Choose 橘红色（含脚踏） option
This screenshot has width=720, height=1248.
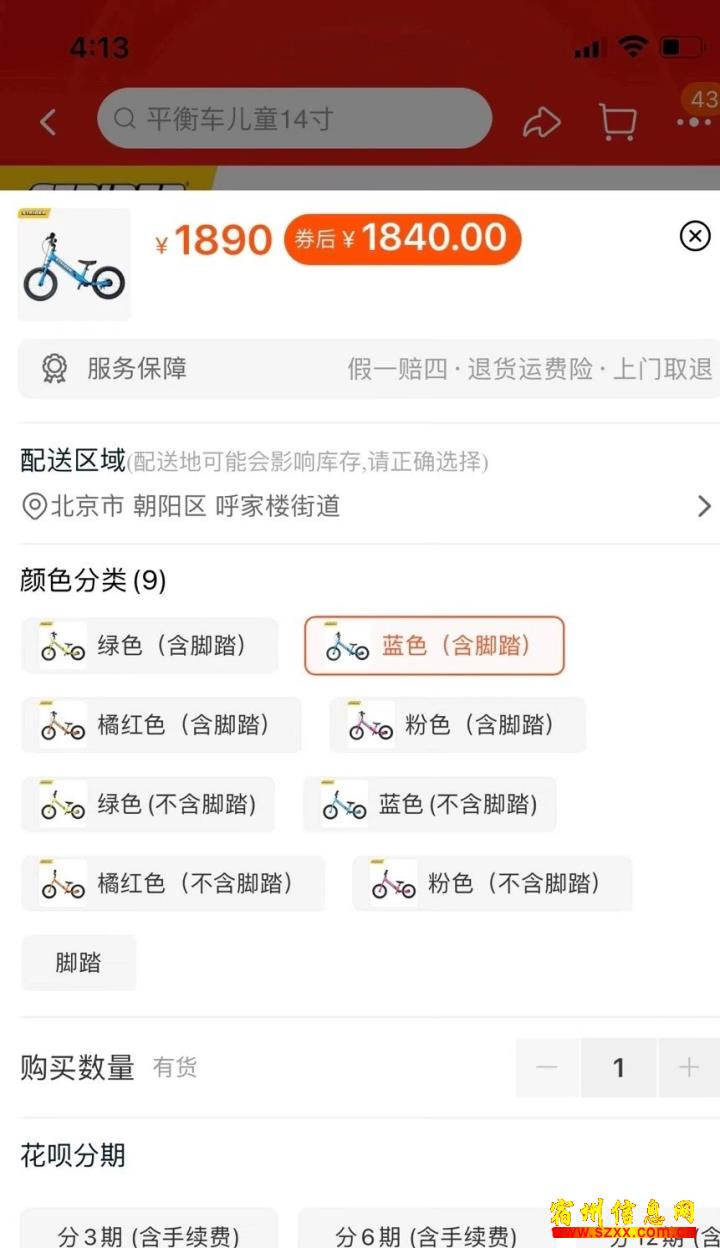click(161, 725)
